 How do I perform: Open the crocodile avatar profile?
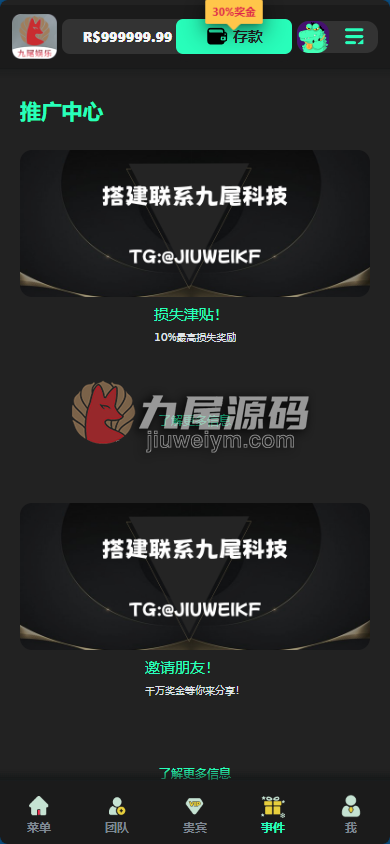pyautogui.click(x=313, y=37)
